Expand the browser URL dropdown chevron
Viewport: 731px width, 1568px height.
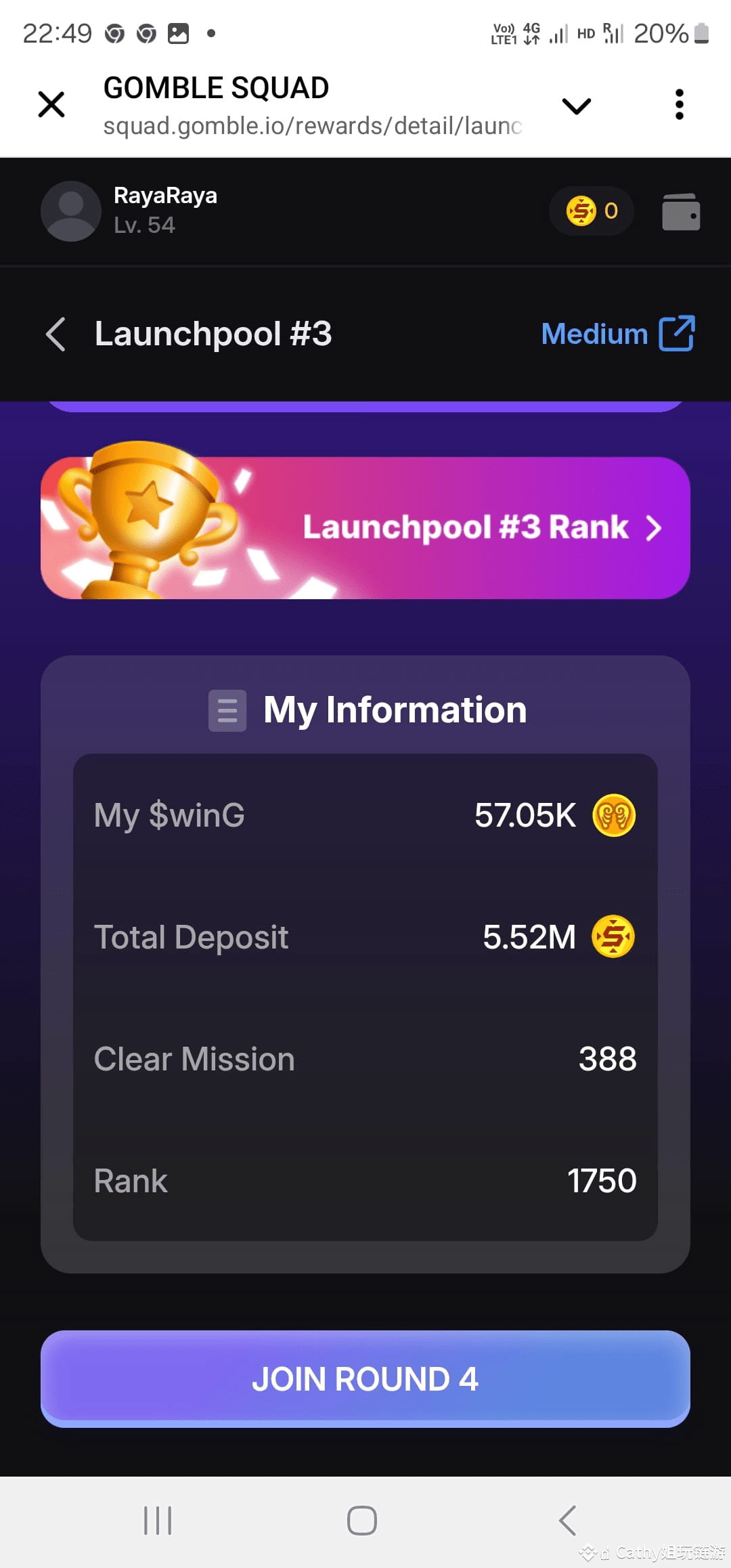[576, 106]
